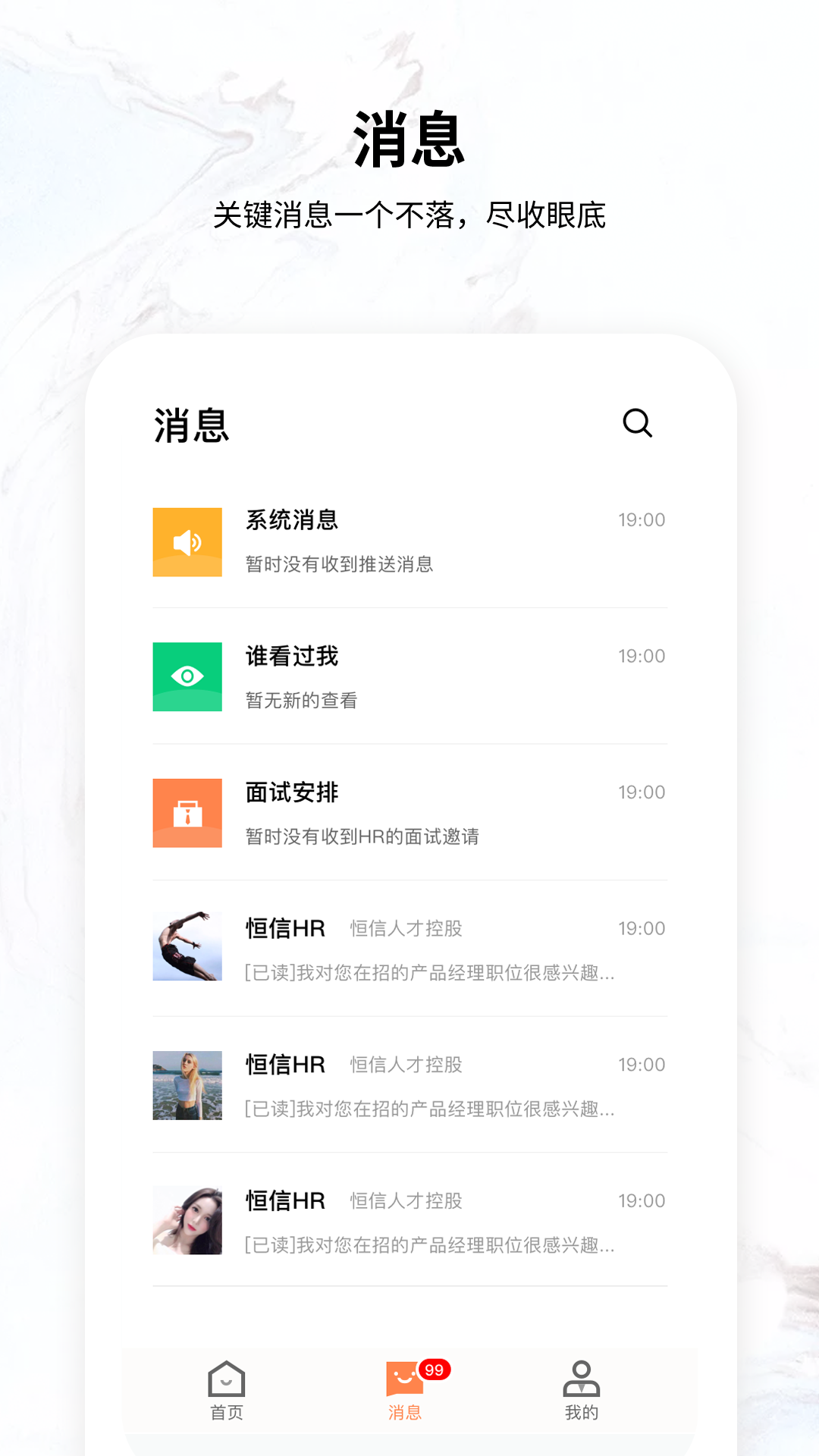819x1456 pixels.
Task: Tap the yellow speaker icon for 系统消息
Action: click(x=187, y=541)
